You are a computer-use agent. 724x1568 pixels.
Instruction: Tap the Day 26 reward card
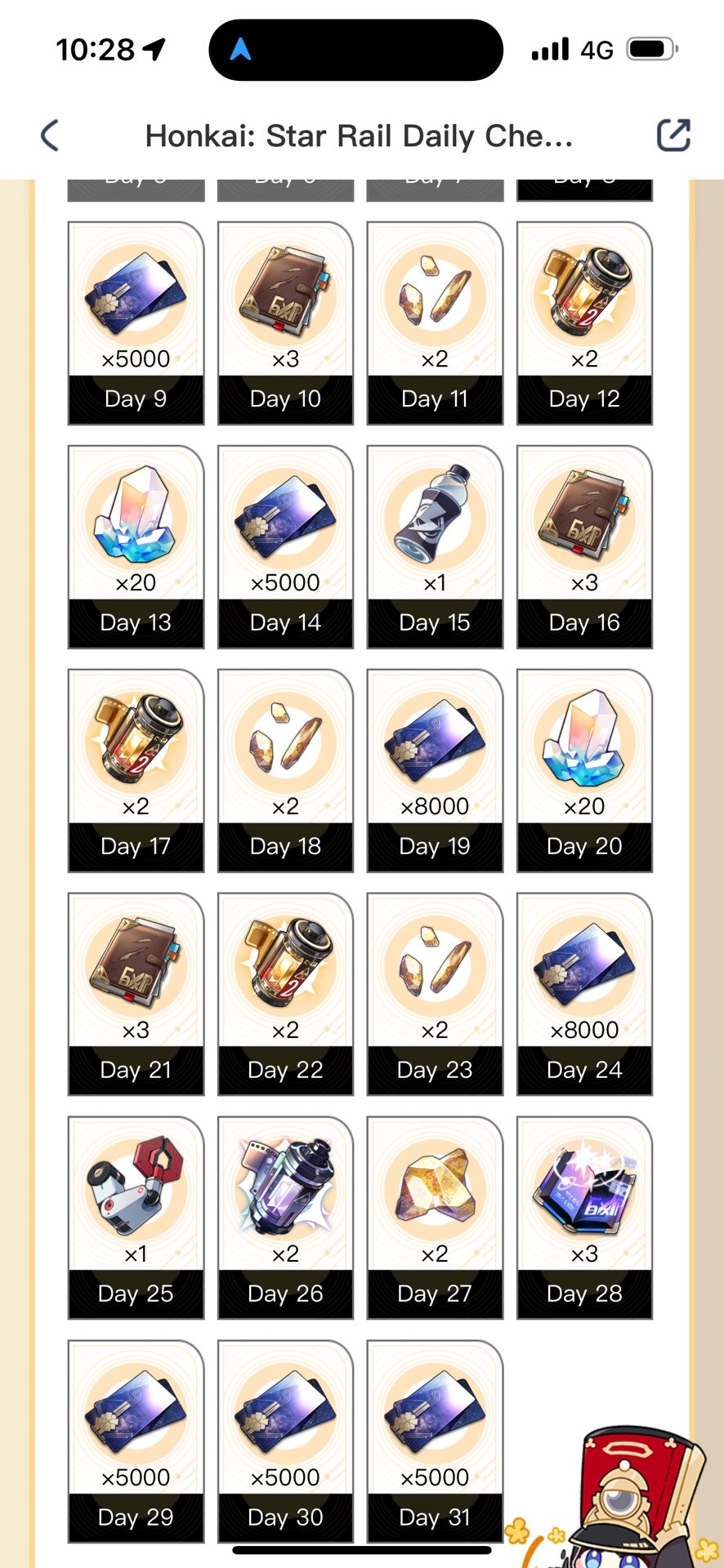285,1218
